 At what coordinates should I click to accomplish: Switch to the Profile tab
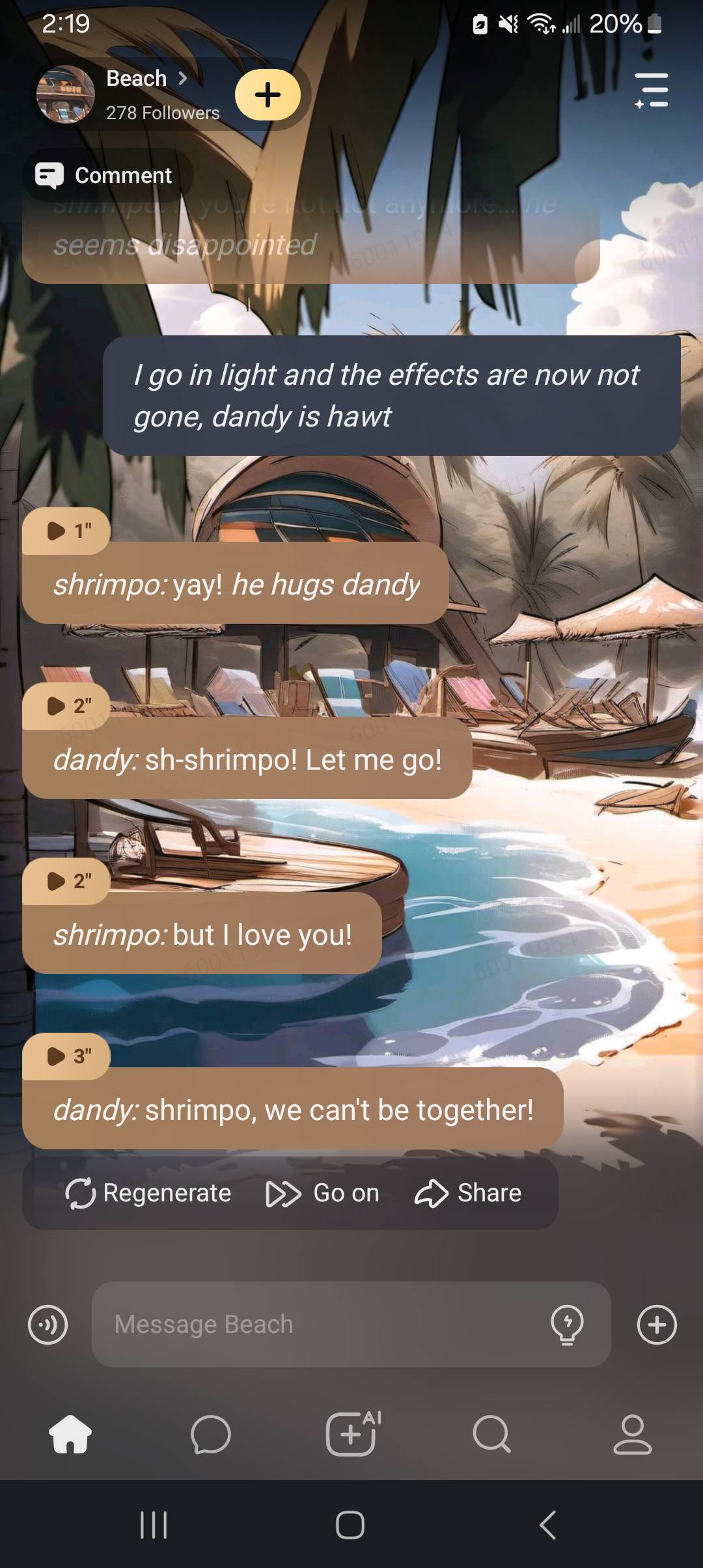(x=632, y=1435)
